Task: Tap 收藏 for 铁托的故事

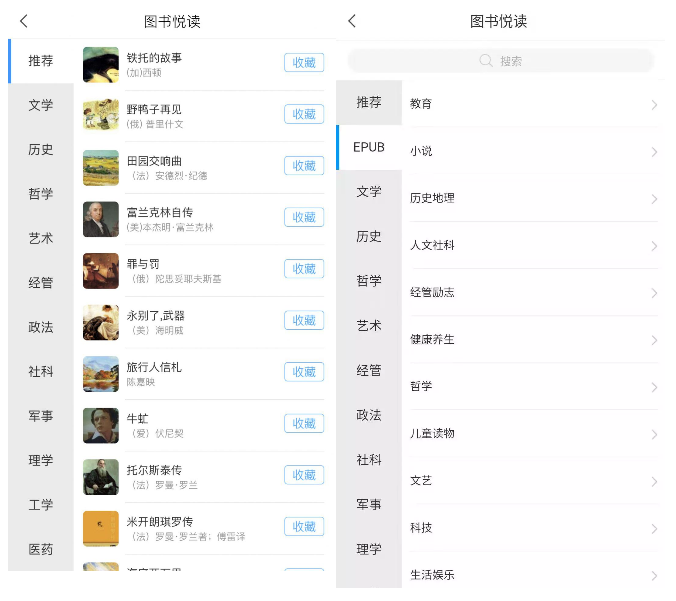Action: tap(304, 63)
